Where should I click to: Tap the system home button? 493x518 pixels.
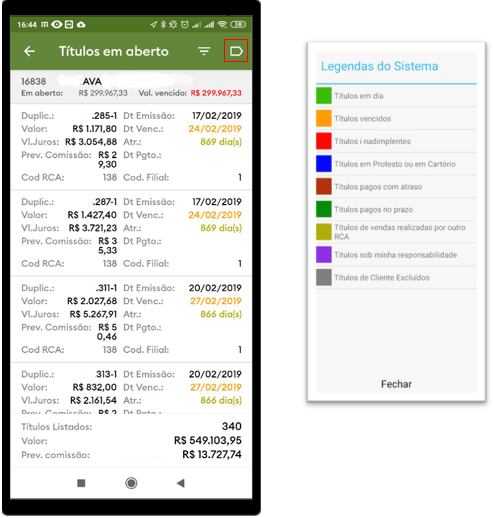coord(131,483)
